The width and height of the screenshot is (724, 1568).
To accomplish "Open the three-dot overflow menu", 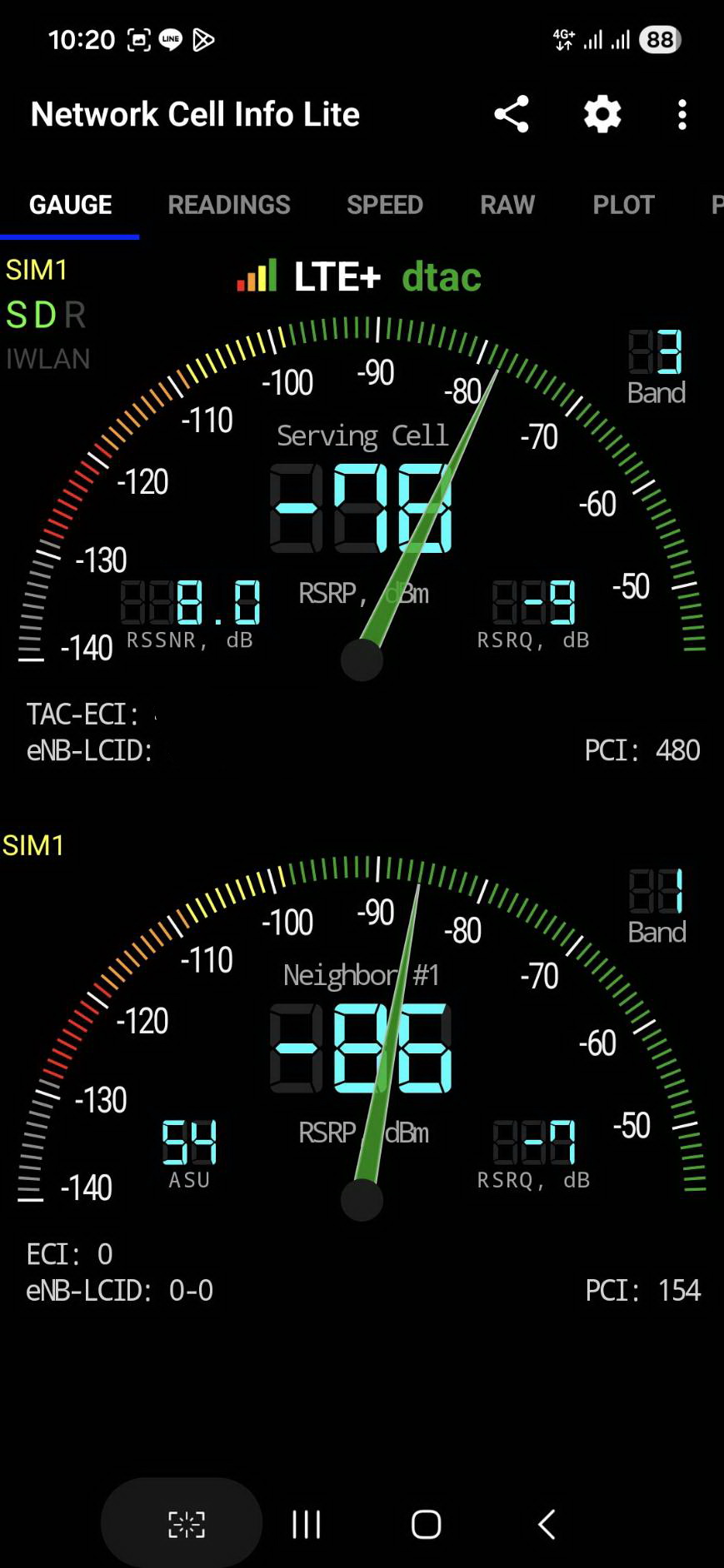I will pos(682,114).
